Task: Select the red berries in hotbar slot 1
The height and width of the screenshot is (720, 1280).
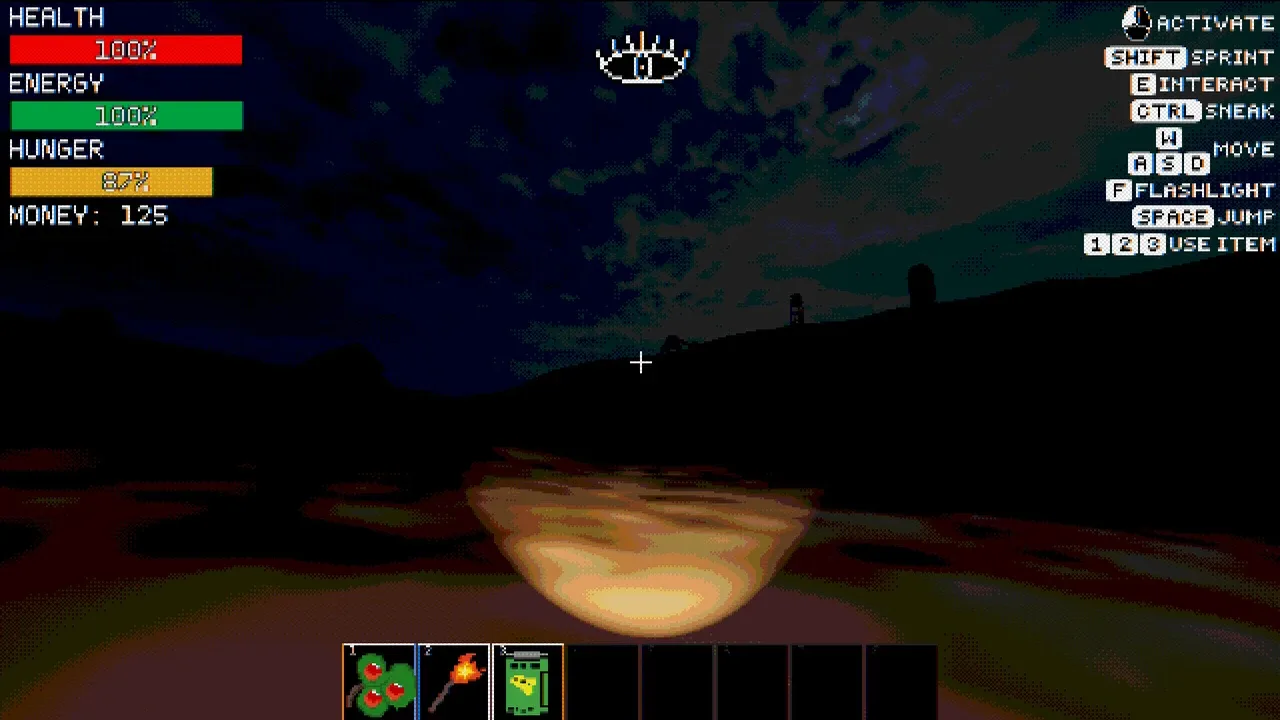Action: click(379, 682)
